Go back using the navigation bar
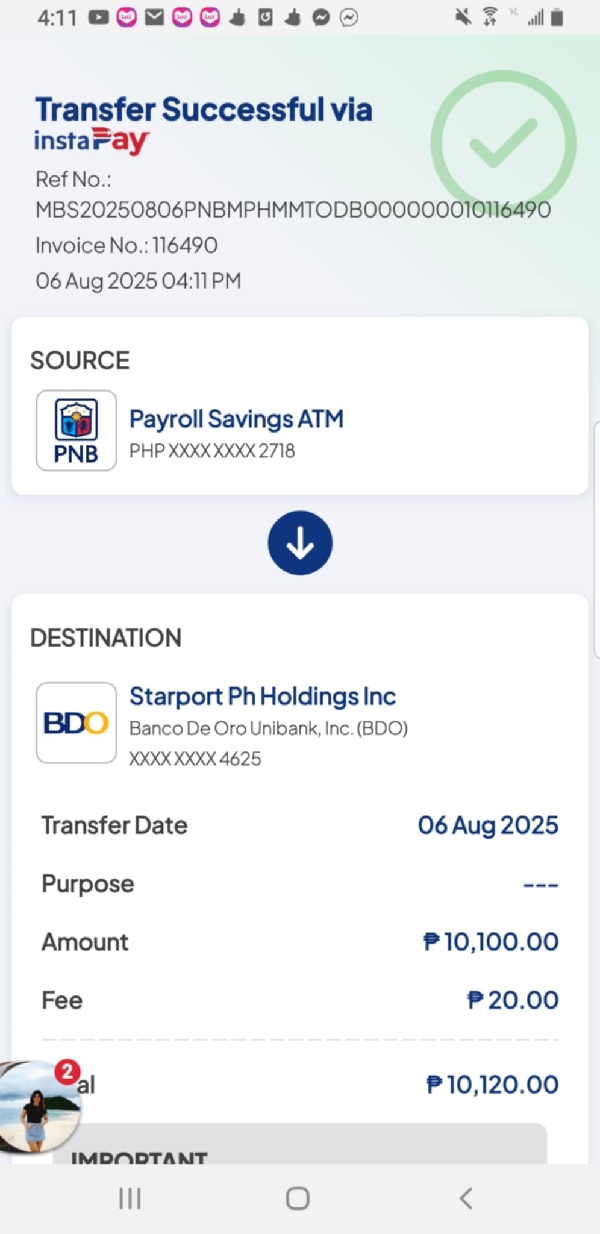The height and width of the screenshot is (1234, 600). coord(465,1198)
